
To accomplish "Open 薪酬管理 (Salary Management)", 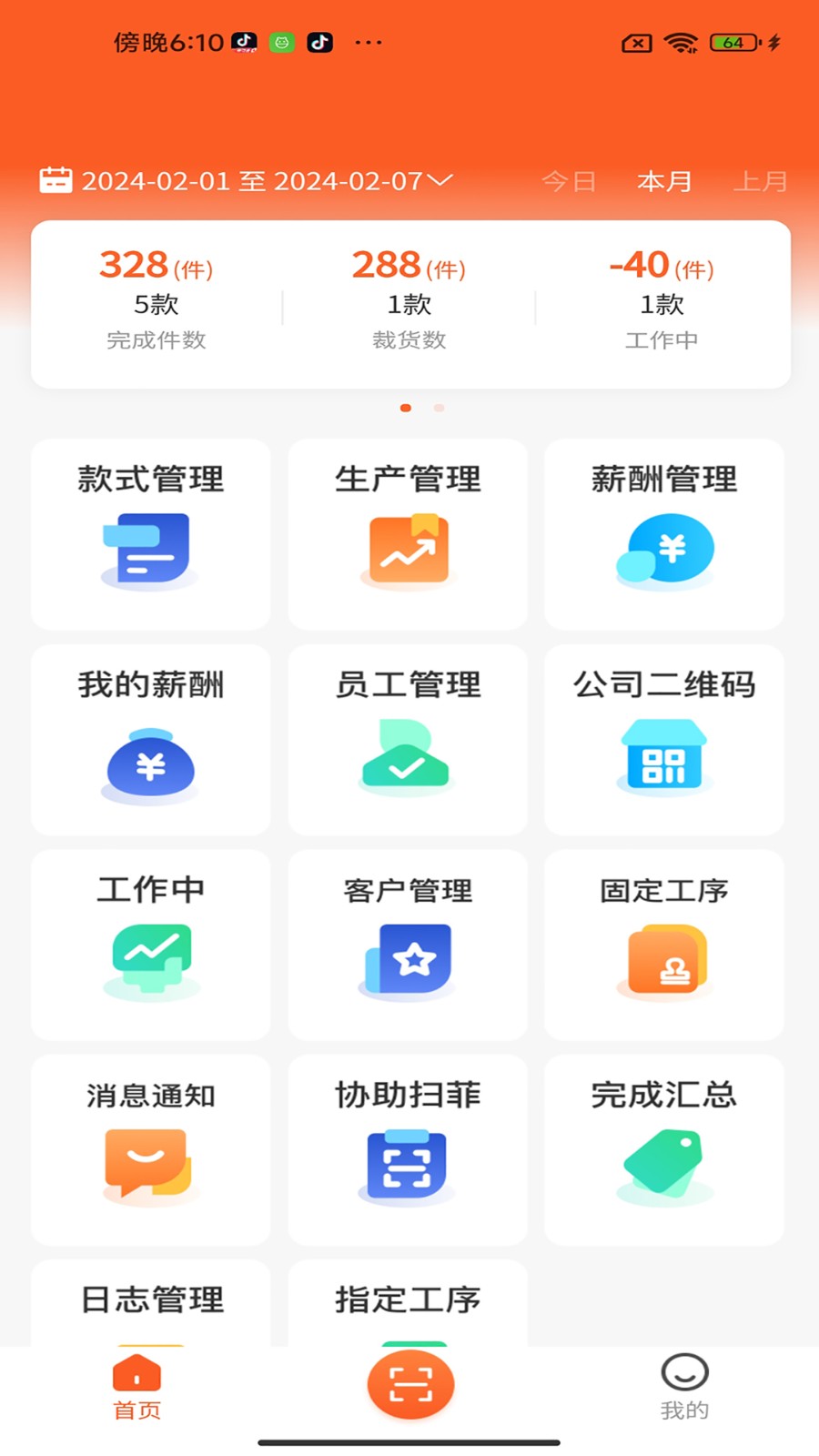I will point(663,535).
